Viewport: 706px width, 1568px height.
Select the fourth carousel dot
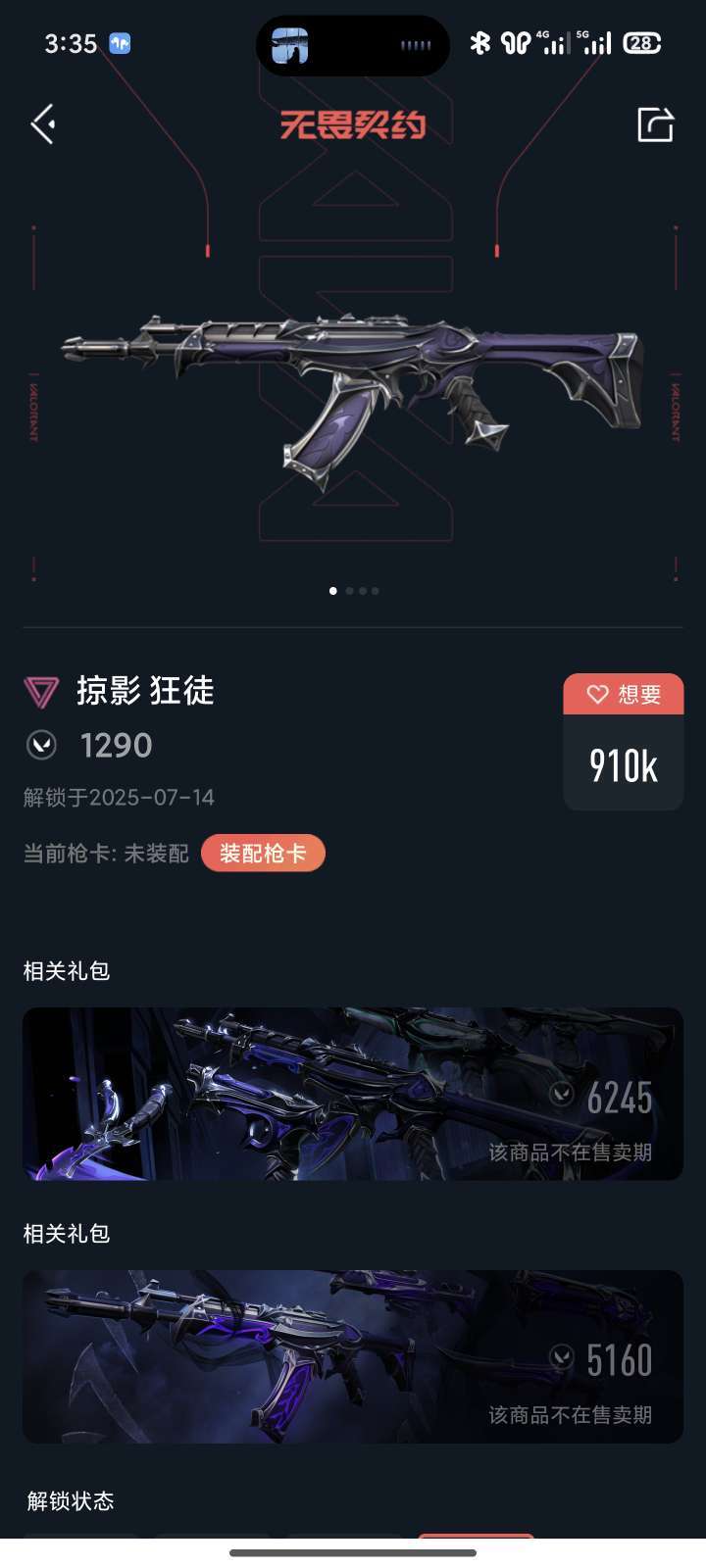(375, 591)
